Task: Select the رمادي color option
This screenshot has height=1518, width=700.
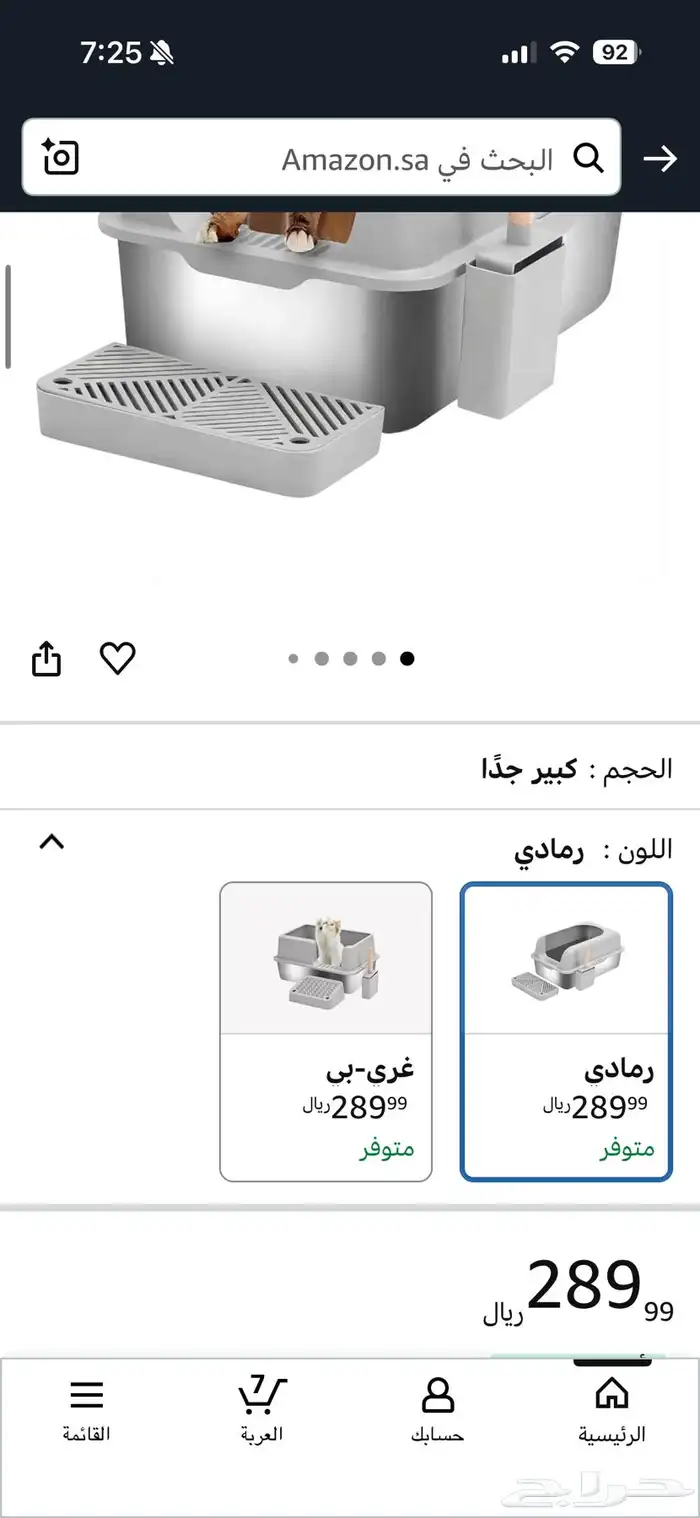Action: click(x=566, y=1030)
